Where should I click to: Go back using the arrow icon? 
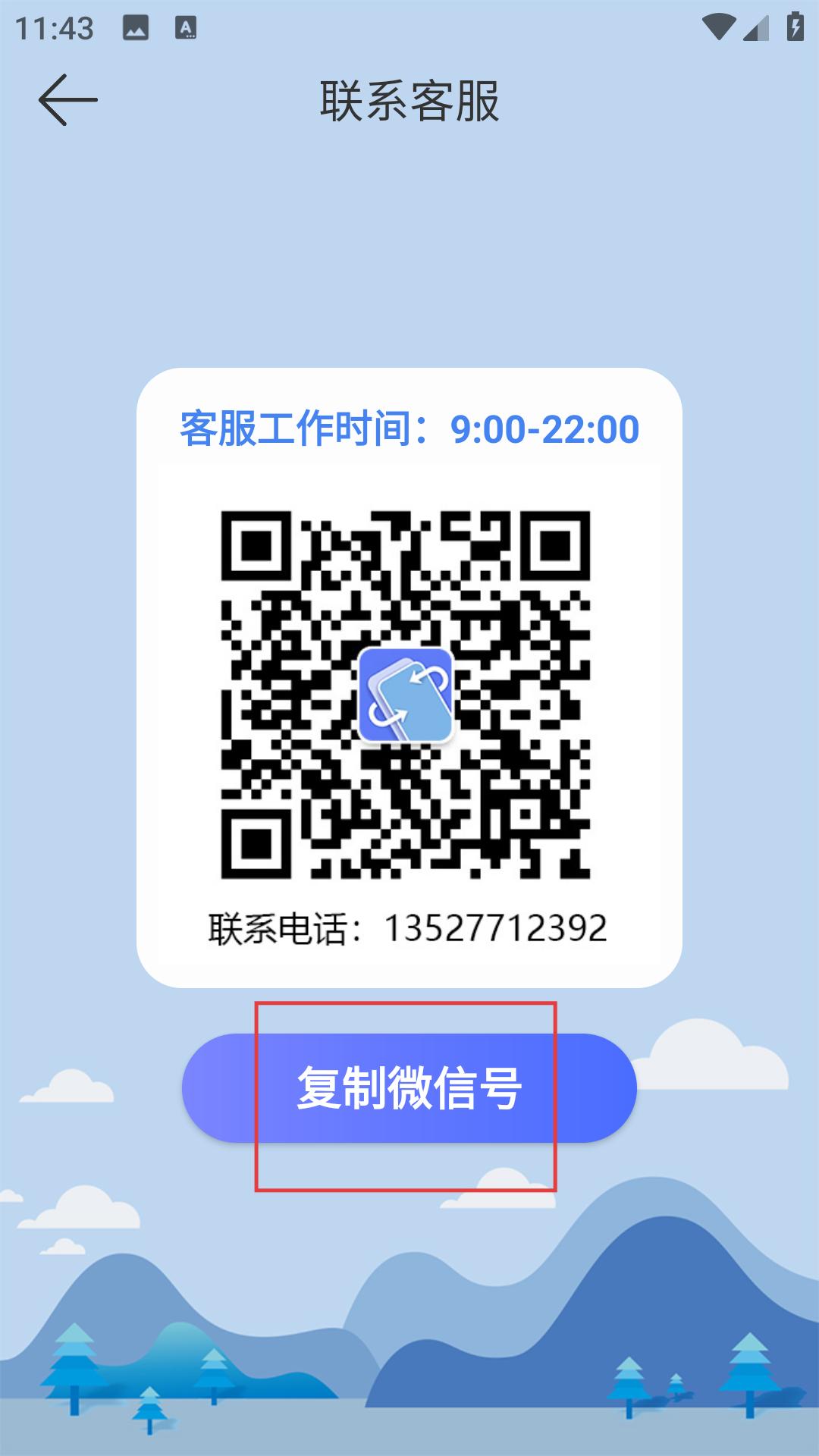click(68, 100)
